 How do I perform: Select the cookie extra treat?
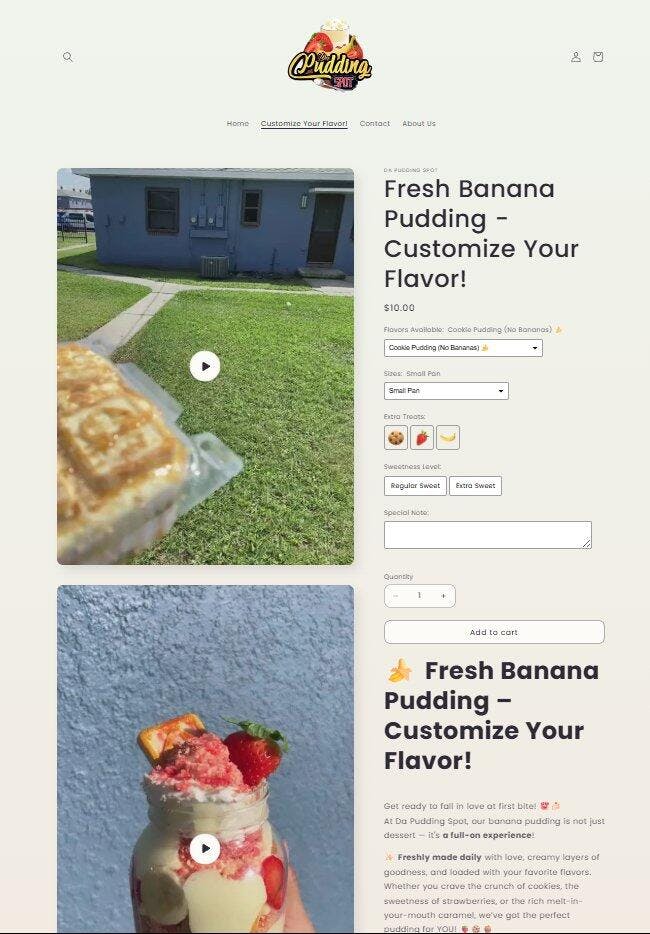point(396,437)
